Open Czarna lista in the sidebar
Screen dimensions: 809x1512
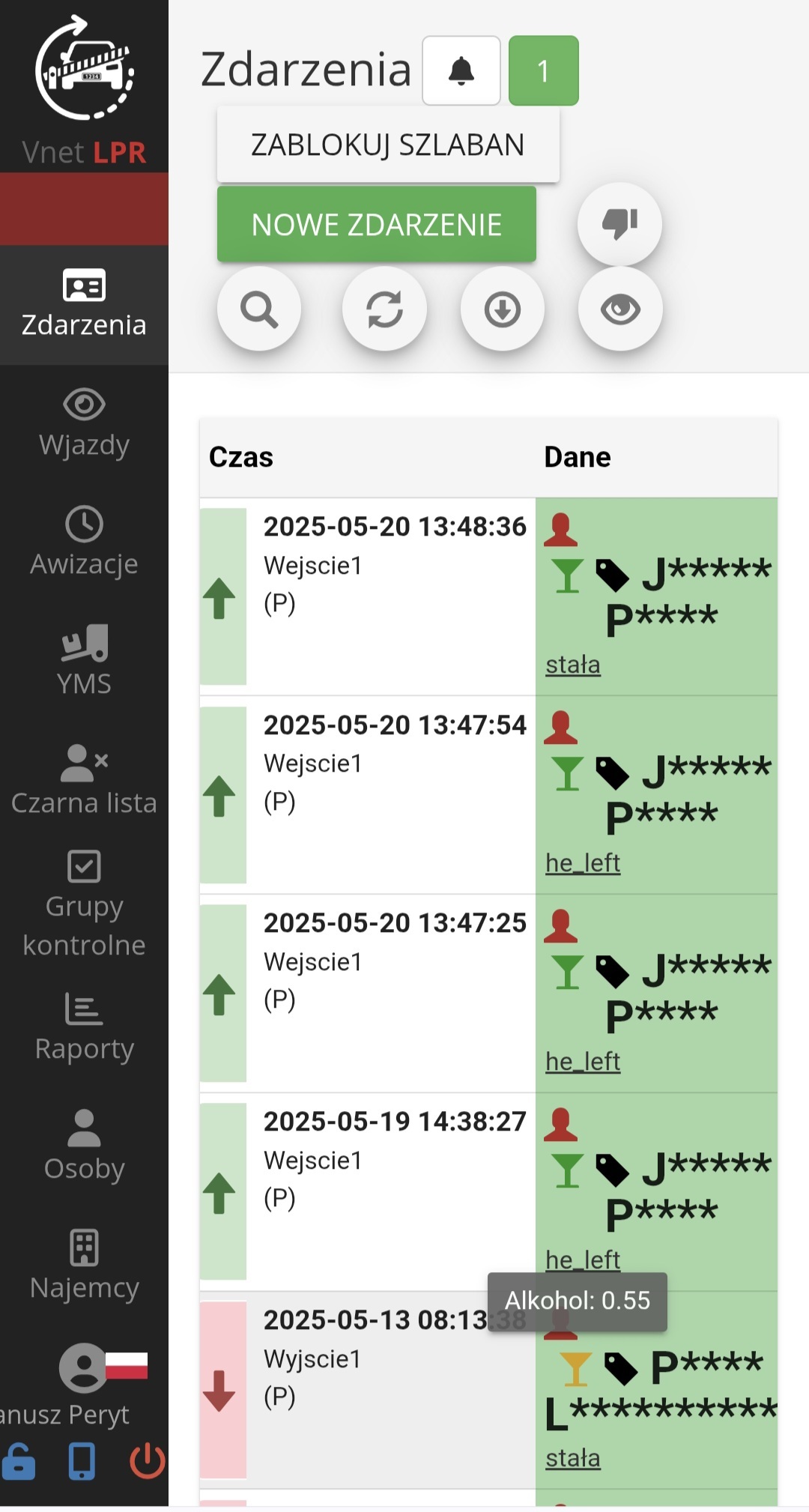[x=84, y=781]
